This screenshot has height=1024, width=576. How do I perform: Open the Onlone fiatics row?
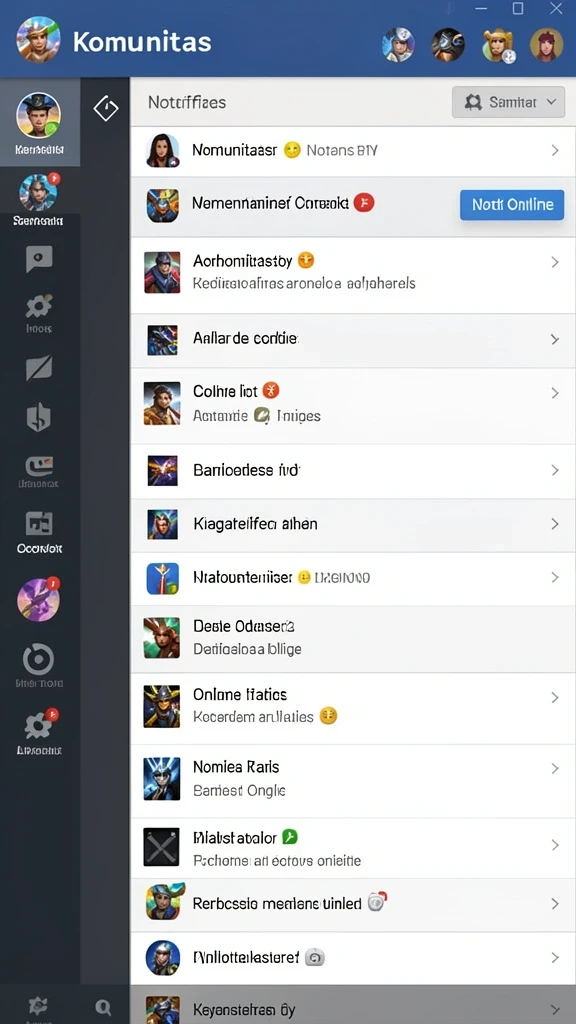(x=353, y=707)
